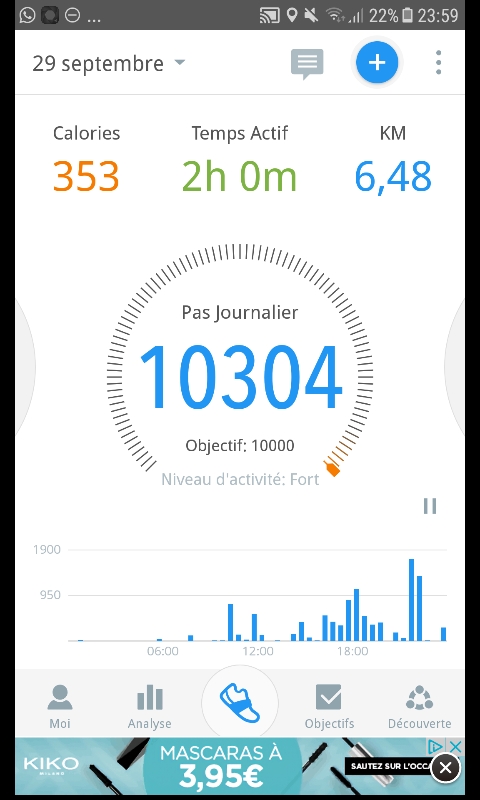Switch to the Découverte tab
The image size is (480, 800).
[419, 707]
